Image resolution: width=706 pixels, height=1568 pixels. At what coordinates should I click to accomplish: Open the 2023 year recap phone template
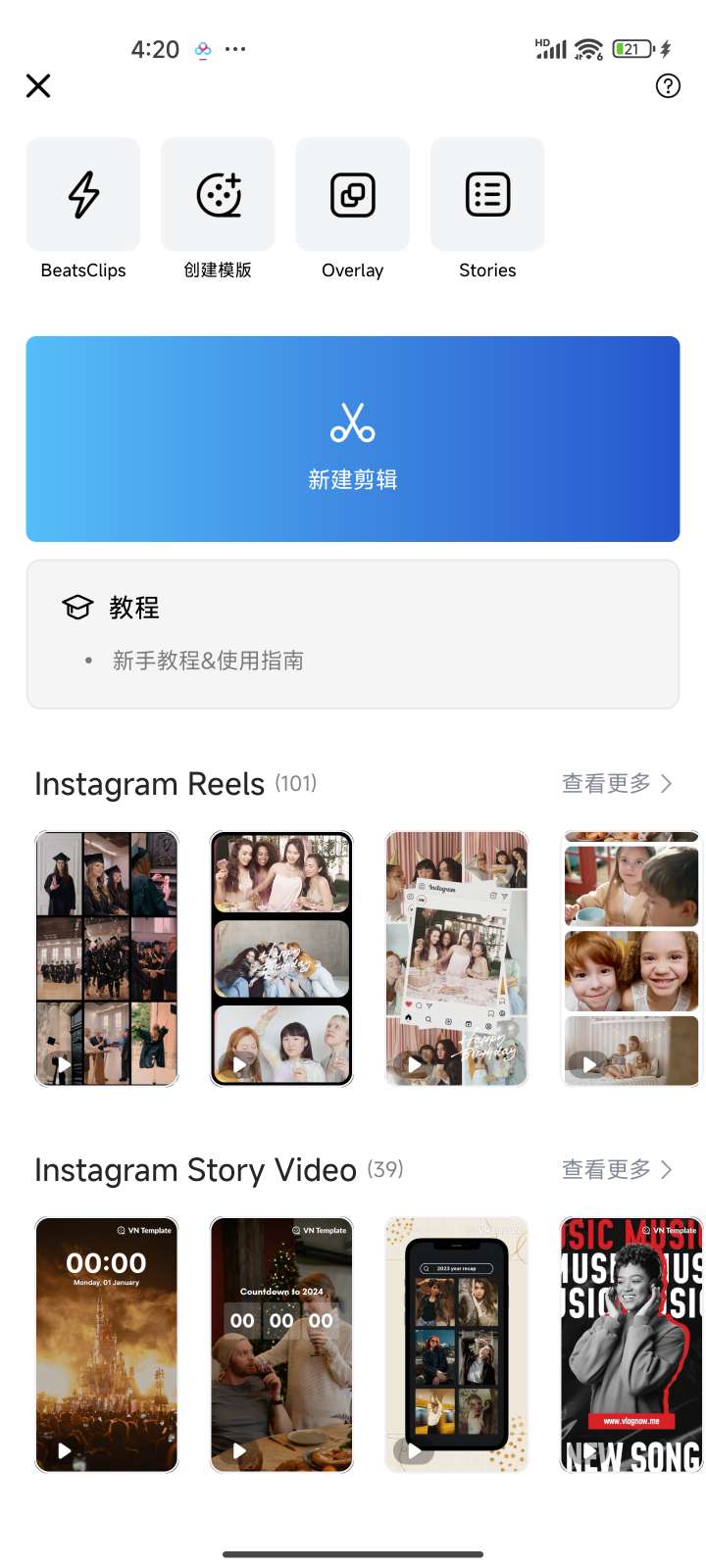[457, 1345]
